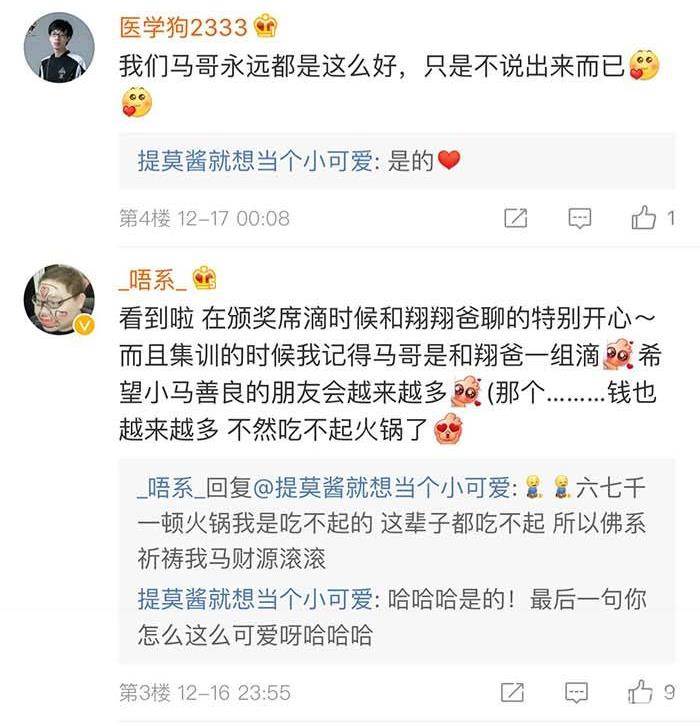Screen dimensions: 700x727
Task: Like the 第4楼 comment by 医学狗2333
Action: [644, 218]
